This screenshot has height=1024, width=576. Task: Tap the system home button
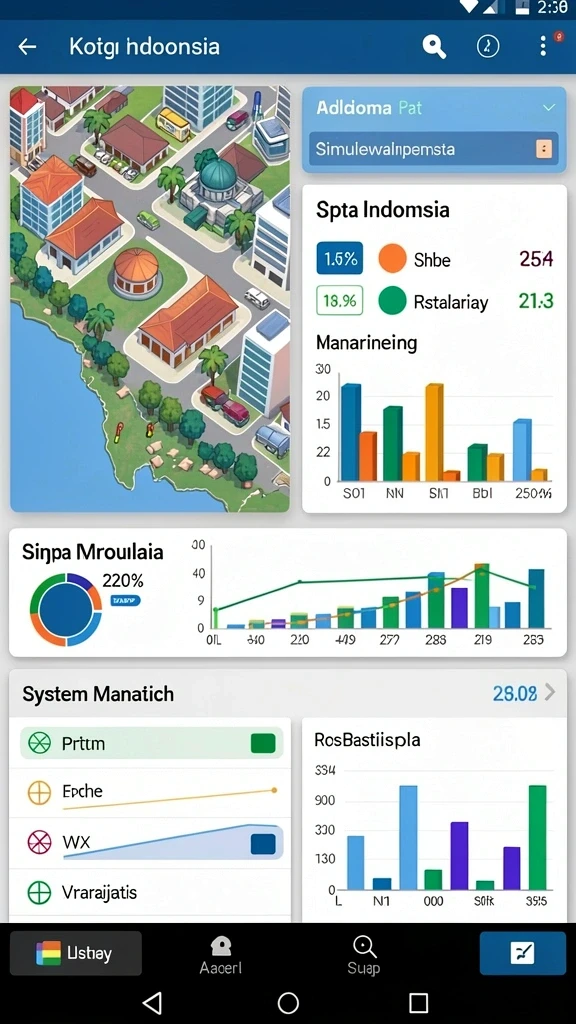coord(288,1002)
